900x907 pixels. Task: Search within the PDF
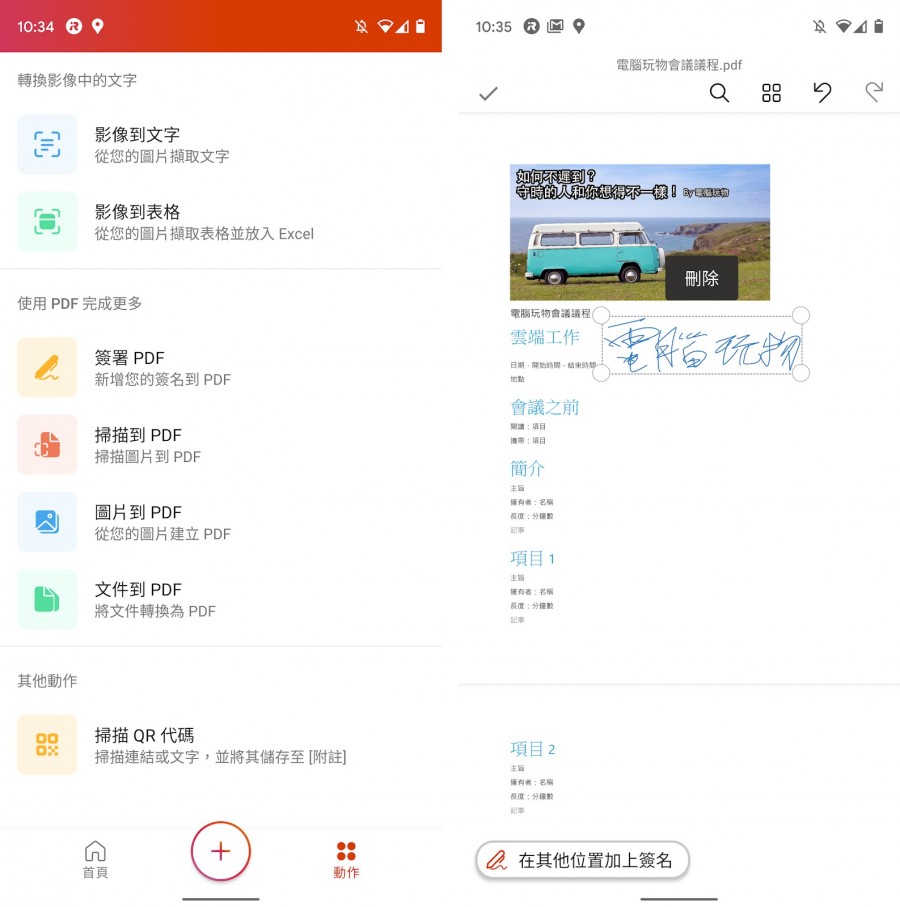(719, 93)
